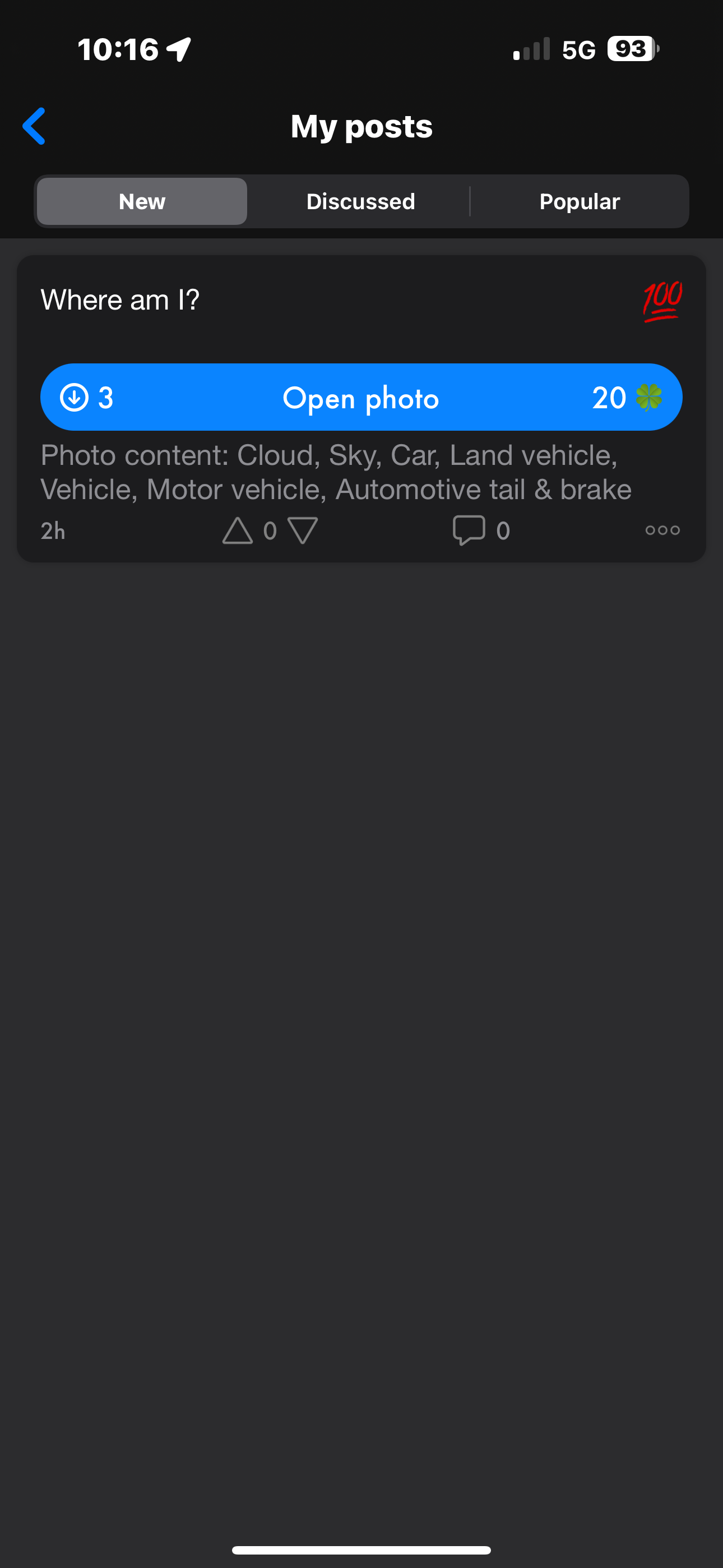The height and width of the screenshot is (1568, 723).
Task: Open the post's three-dot options menu
Action: pyautogui.click(x=662, y=530)
